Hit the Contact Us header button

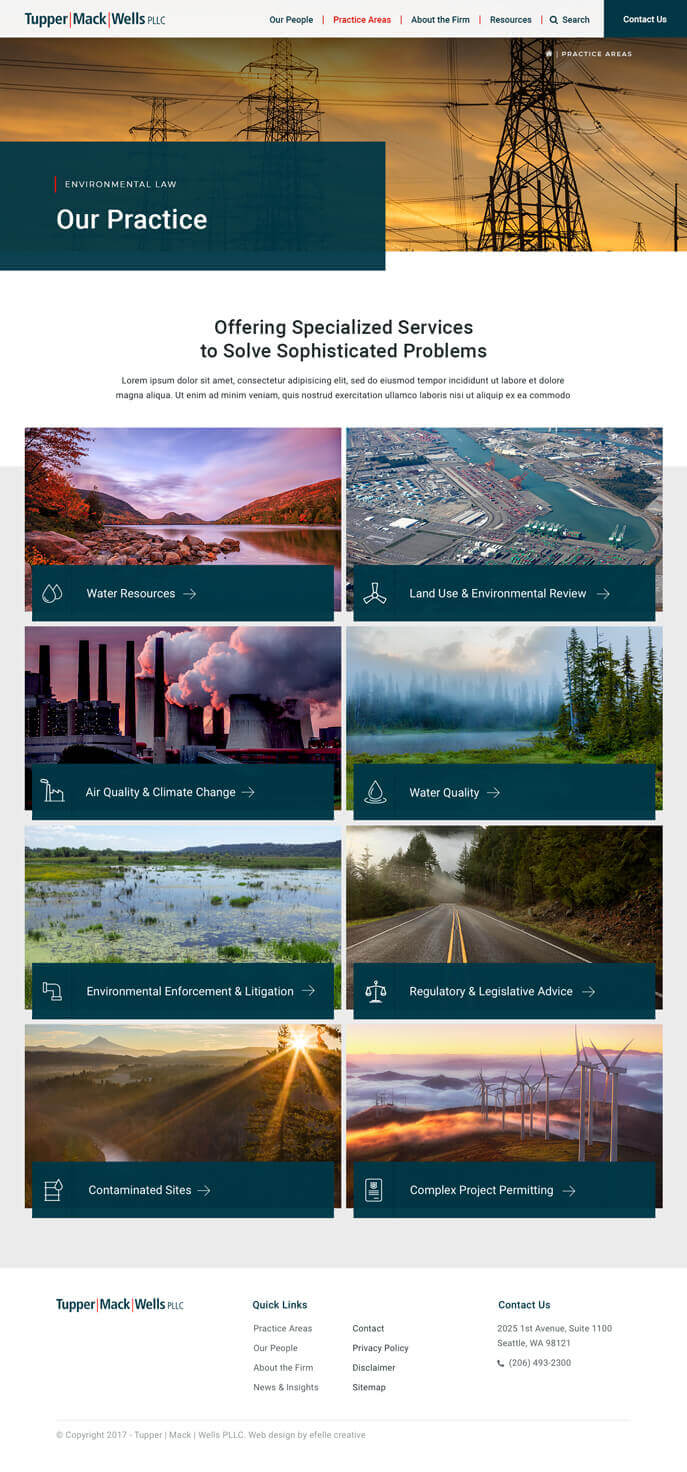tap(645, 19)
